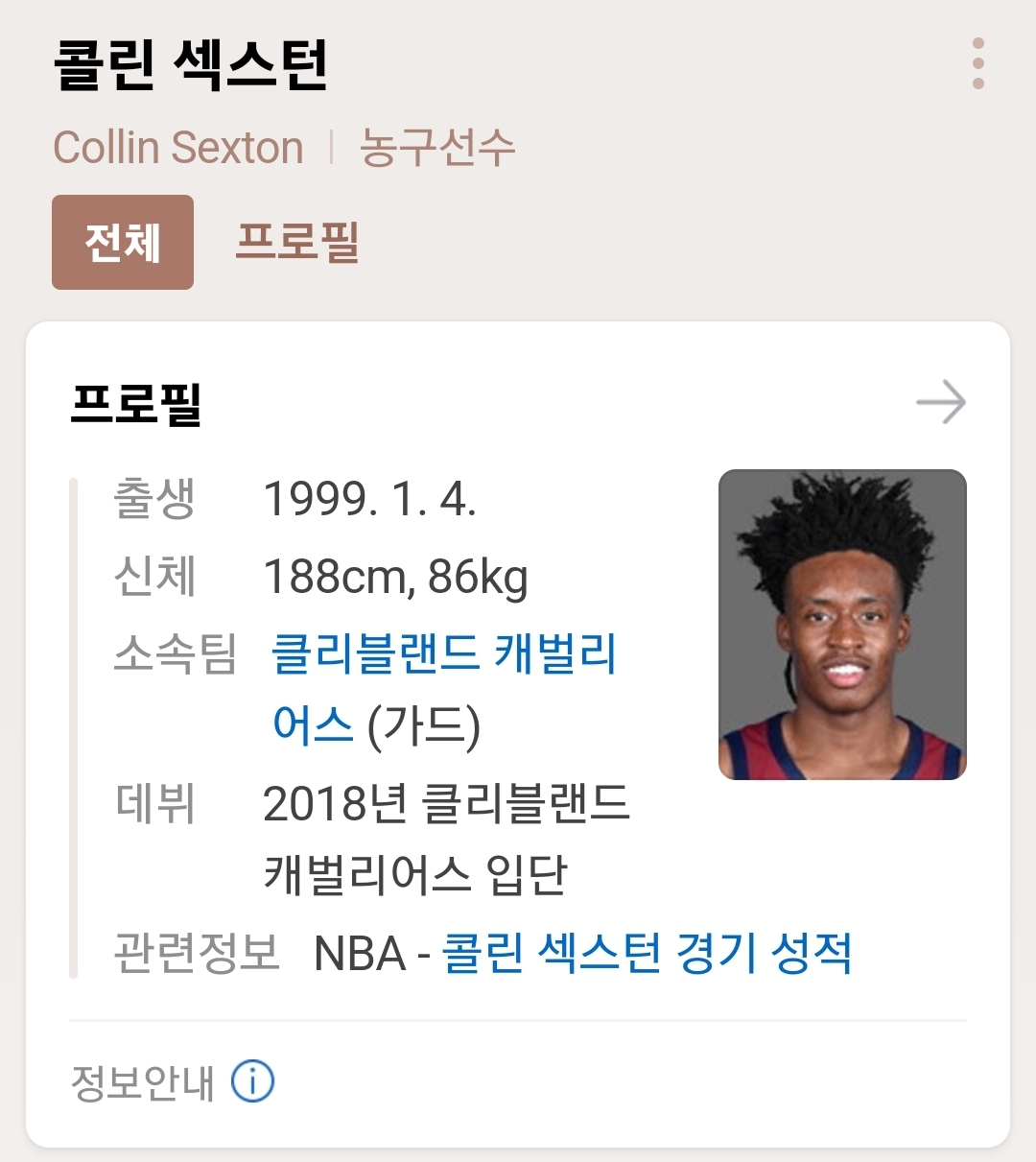This screenshot has height=1162, width=1036.
Task: Tap the 정보안내 info icon
Action: coord(253,1081)
